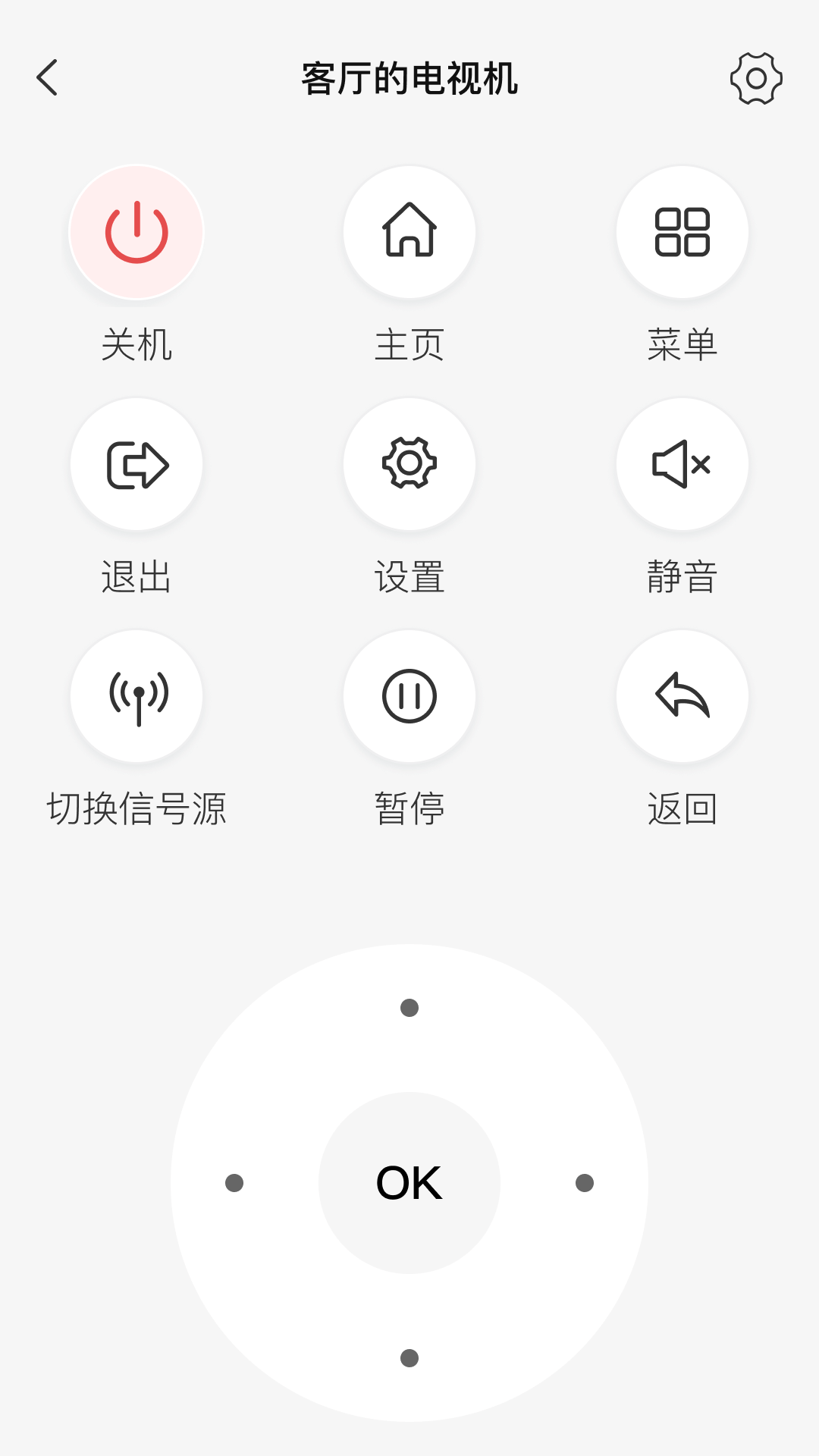This screenshot has height=1456, width=819.
Task: Open the TV home screen via 主页 icon
Action: coord(409,233)
